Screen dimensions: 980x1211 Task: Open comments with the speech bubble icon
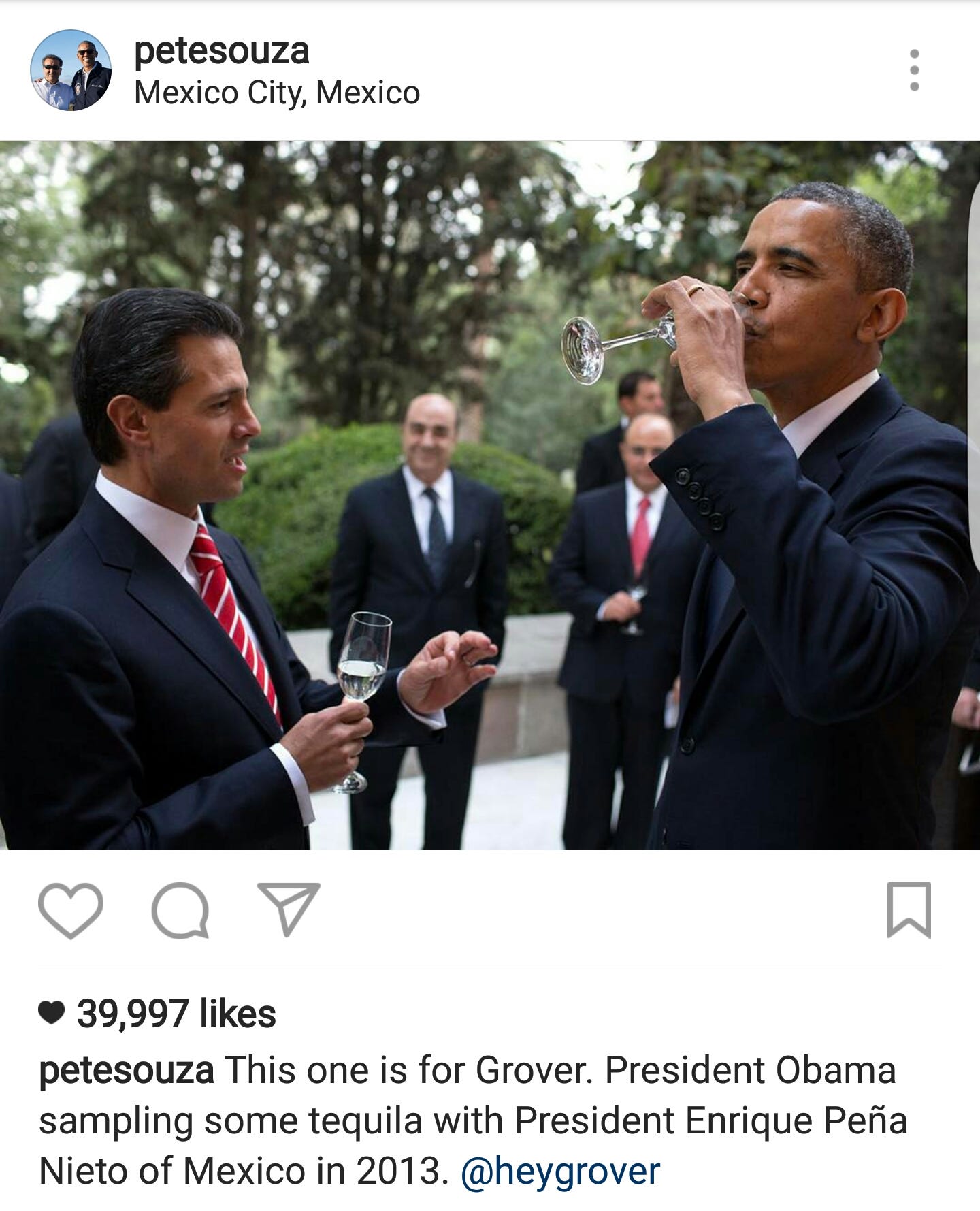(180, 910)
